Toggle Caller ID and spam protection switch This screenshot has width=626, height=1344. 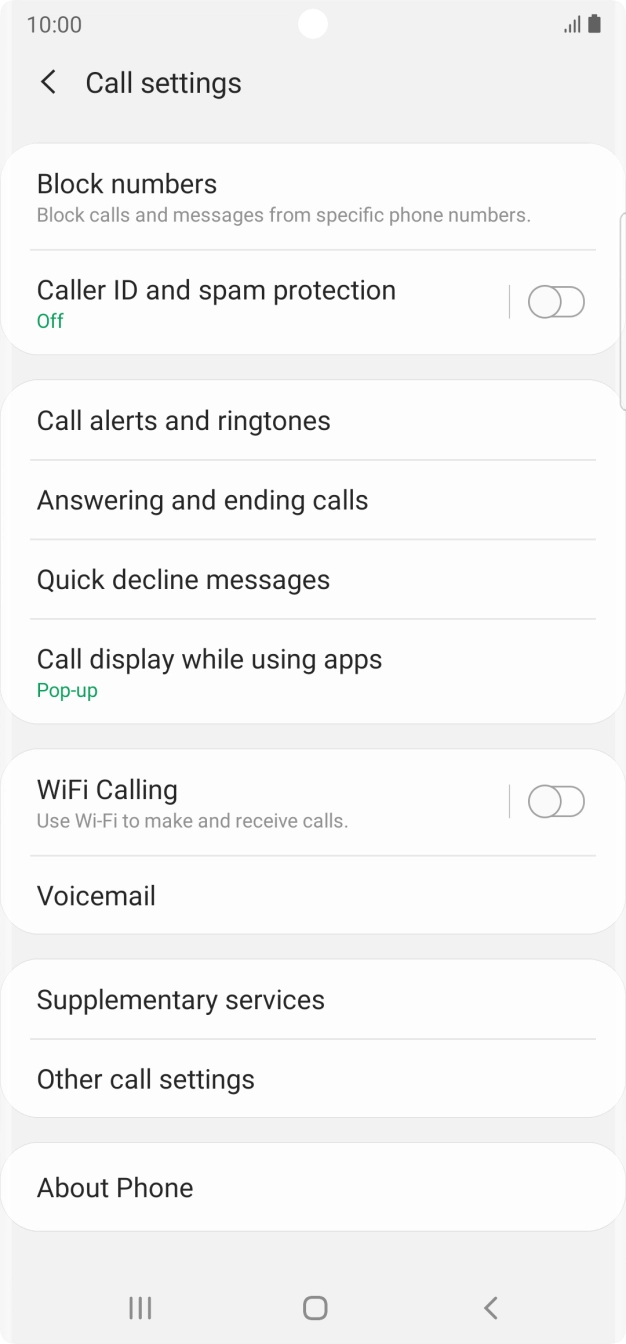point(556,302)
